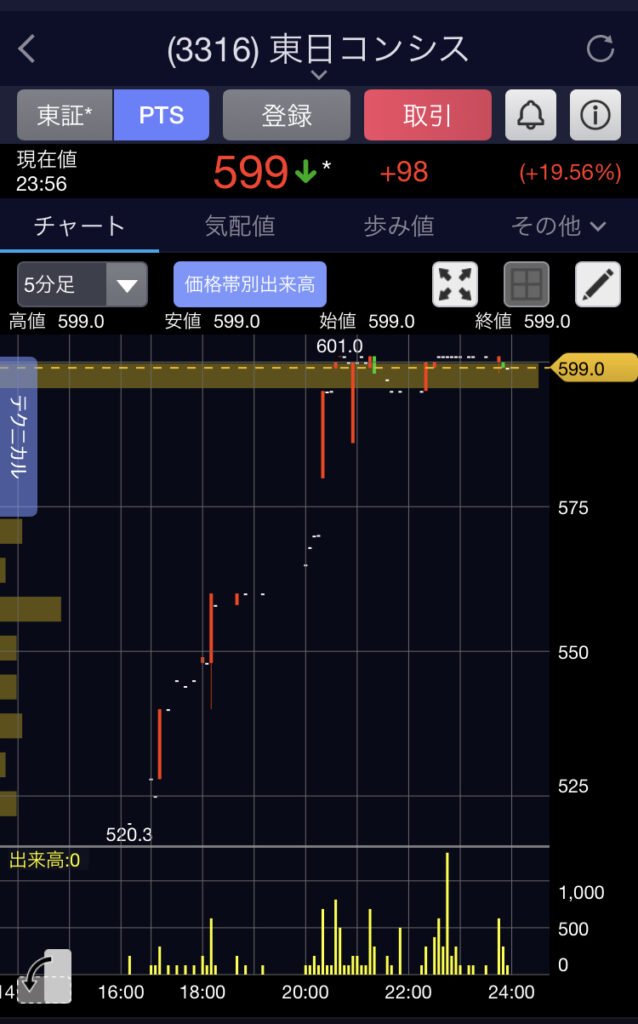Switch to the チャート tab

[x=79, y=226]
